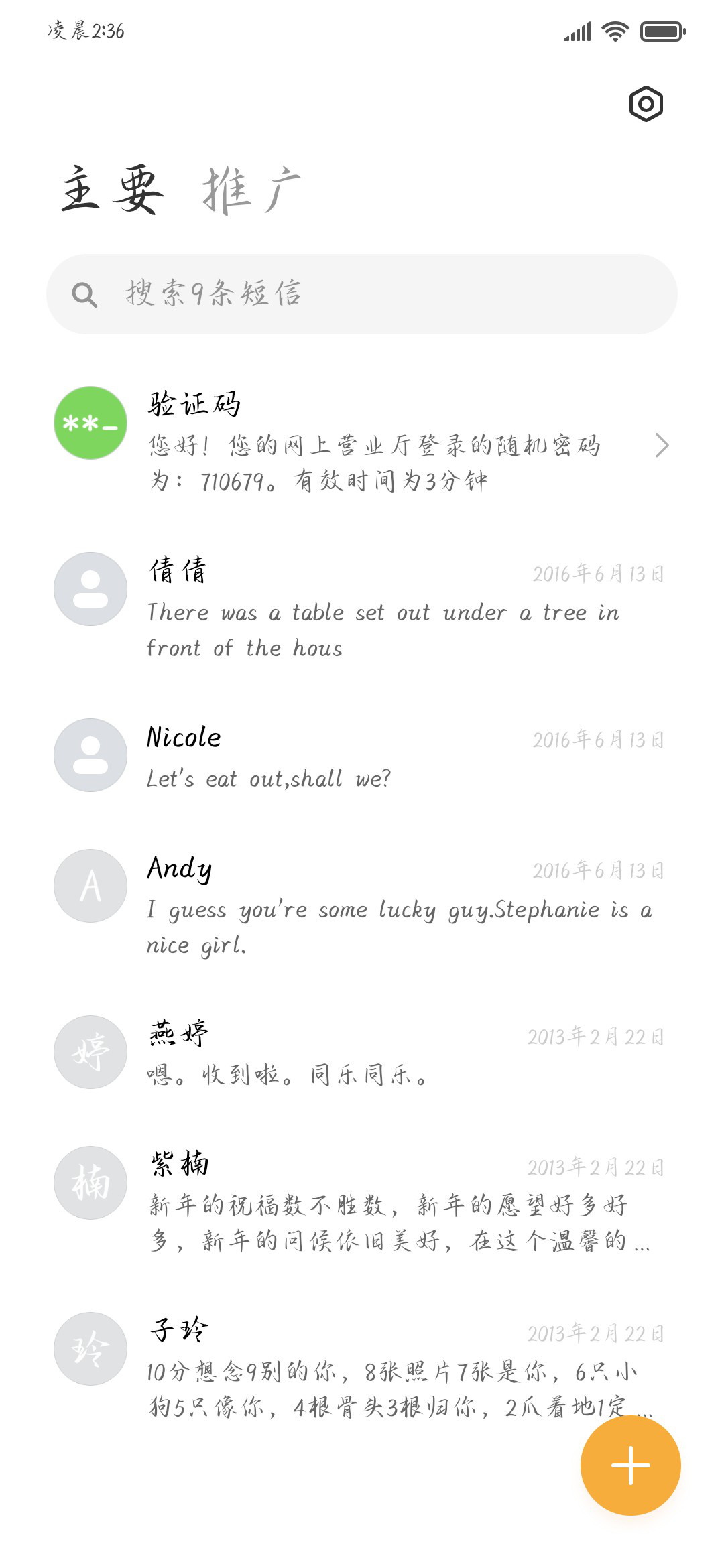Open 紫楠's new year message

(362, 1201)
